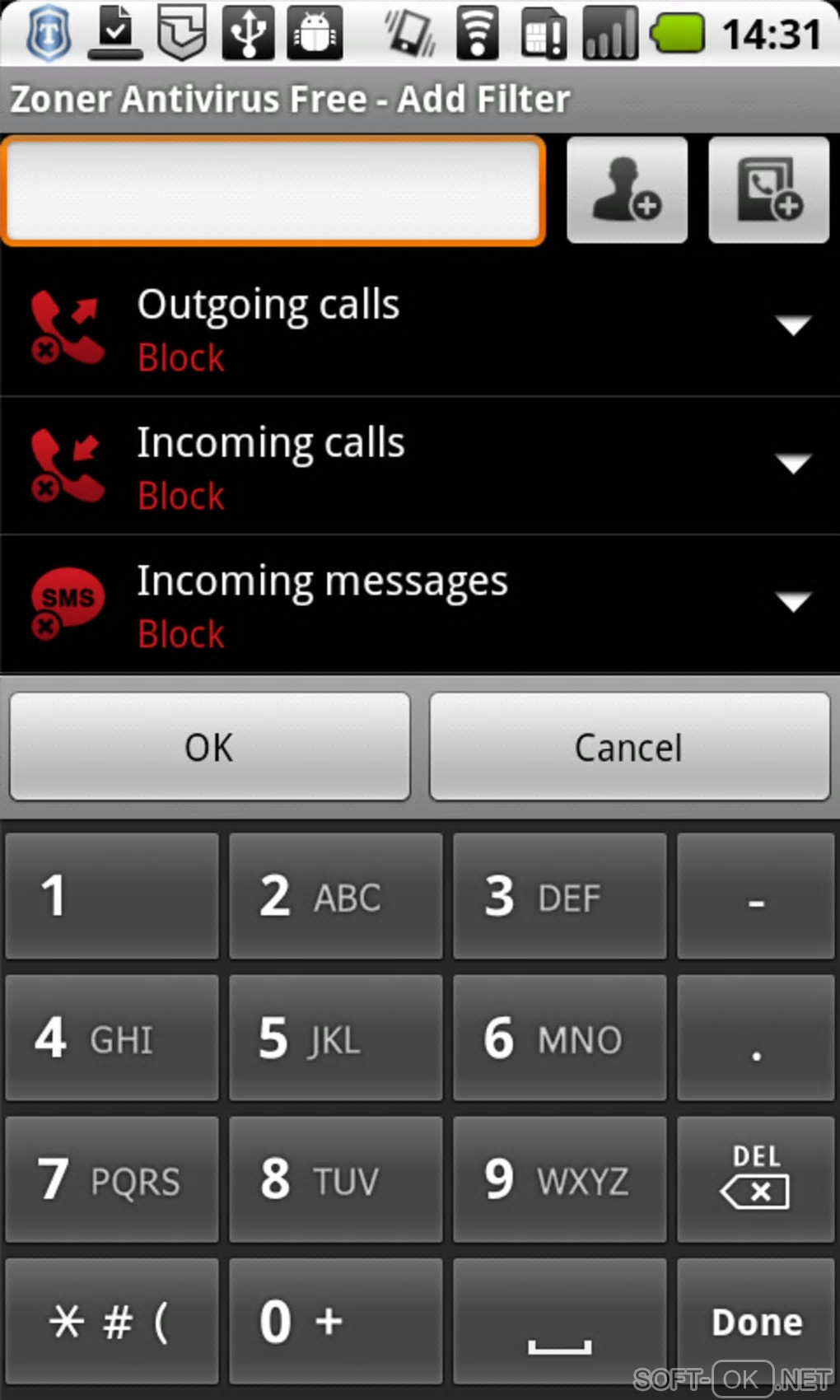Focus the phone number input field
The width and height of the screenshot is (840, 1400).
click(x=273, y=191)
